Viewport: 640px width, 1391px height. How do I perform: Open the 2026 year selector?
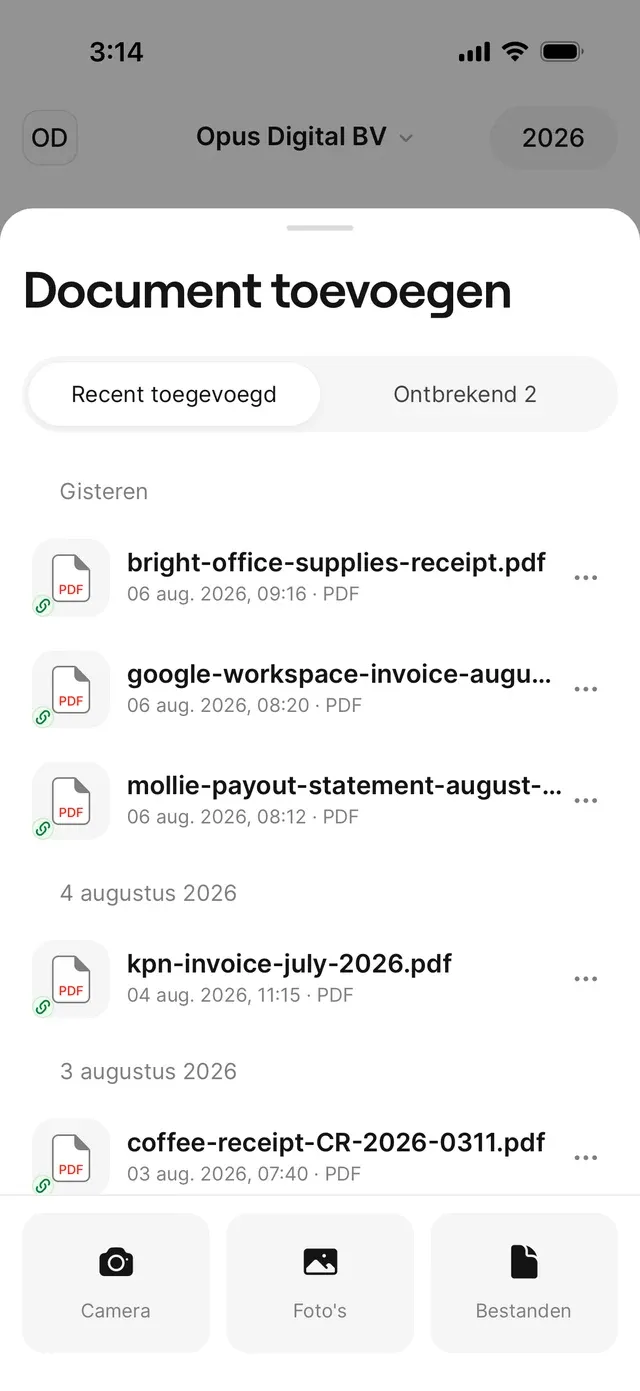point(553,138)
